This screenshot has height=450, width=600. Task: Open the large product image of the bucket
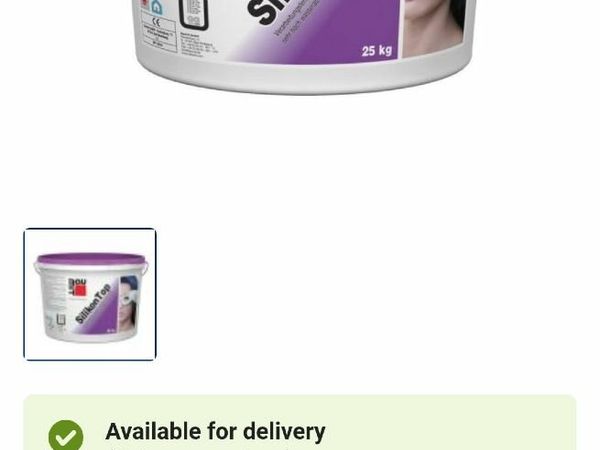[x=300, y=45]
